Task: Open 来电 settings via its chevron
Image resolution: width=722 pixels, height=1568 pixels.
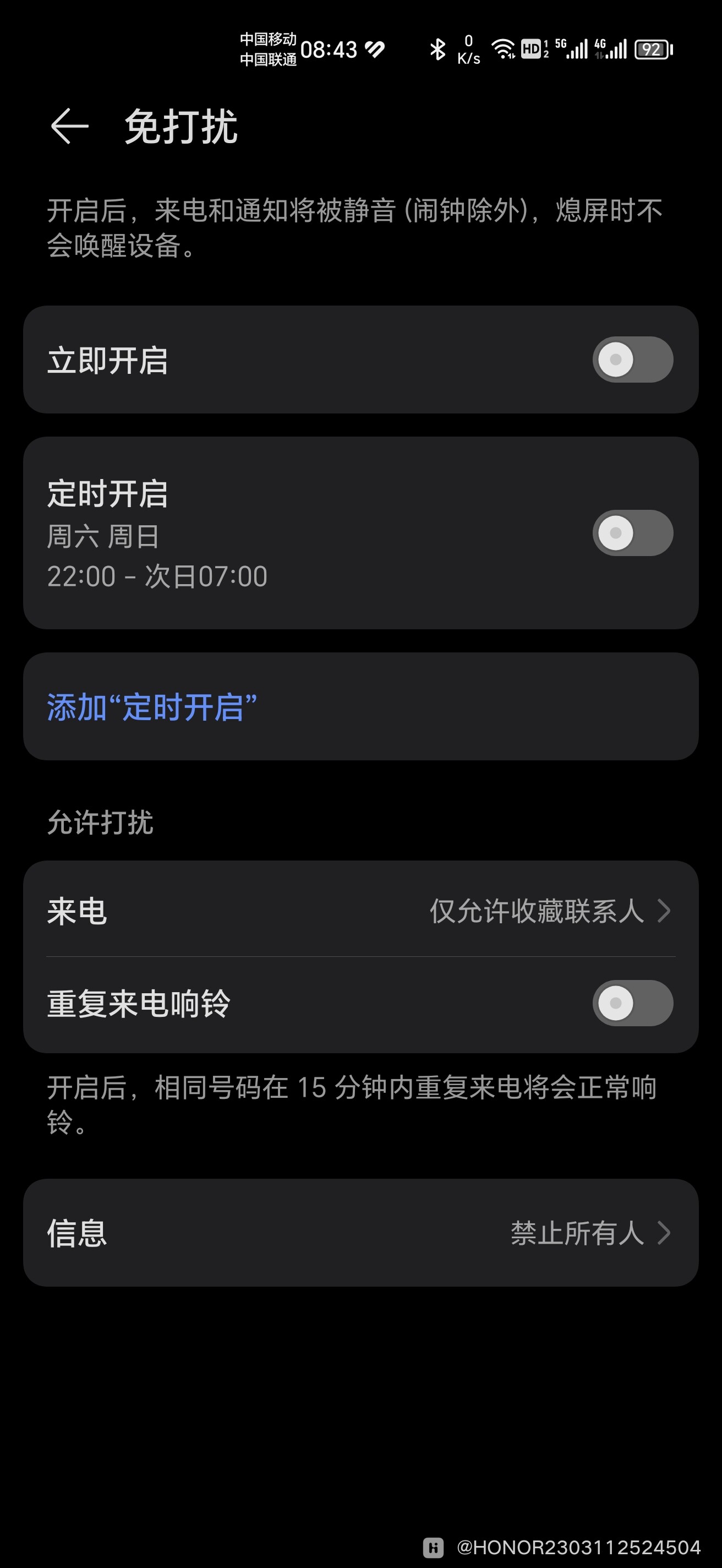Action: (665, 911)
